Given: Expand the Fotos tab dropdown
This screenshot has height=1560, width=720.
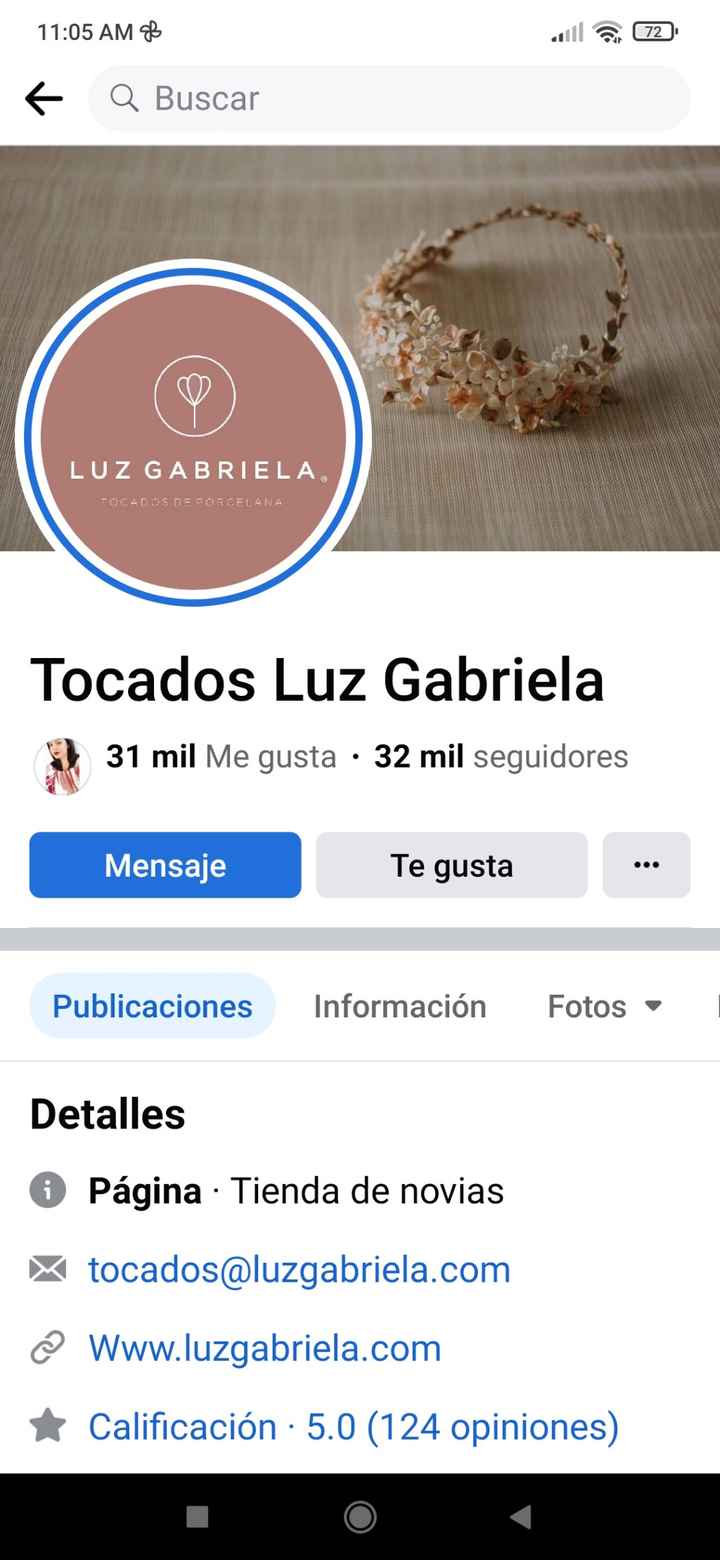Looking at the screenshot, I should (605, 1006).
